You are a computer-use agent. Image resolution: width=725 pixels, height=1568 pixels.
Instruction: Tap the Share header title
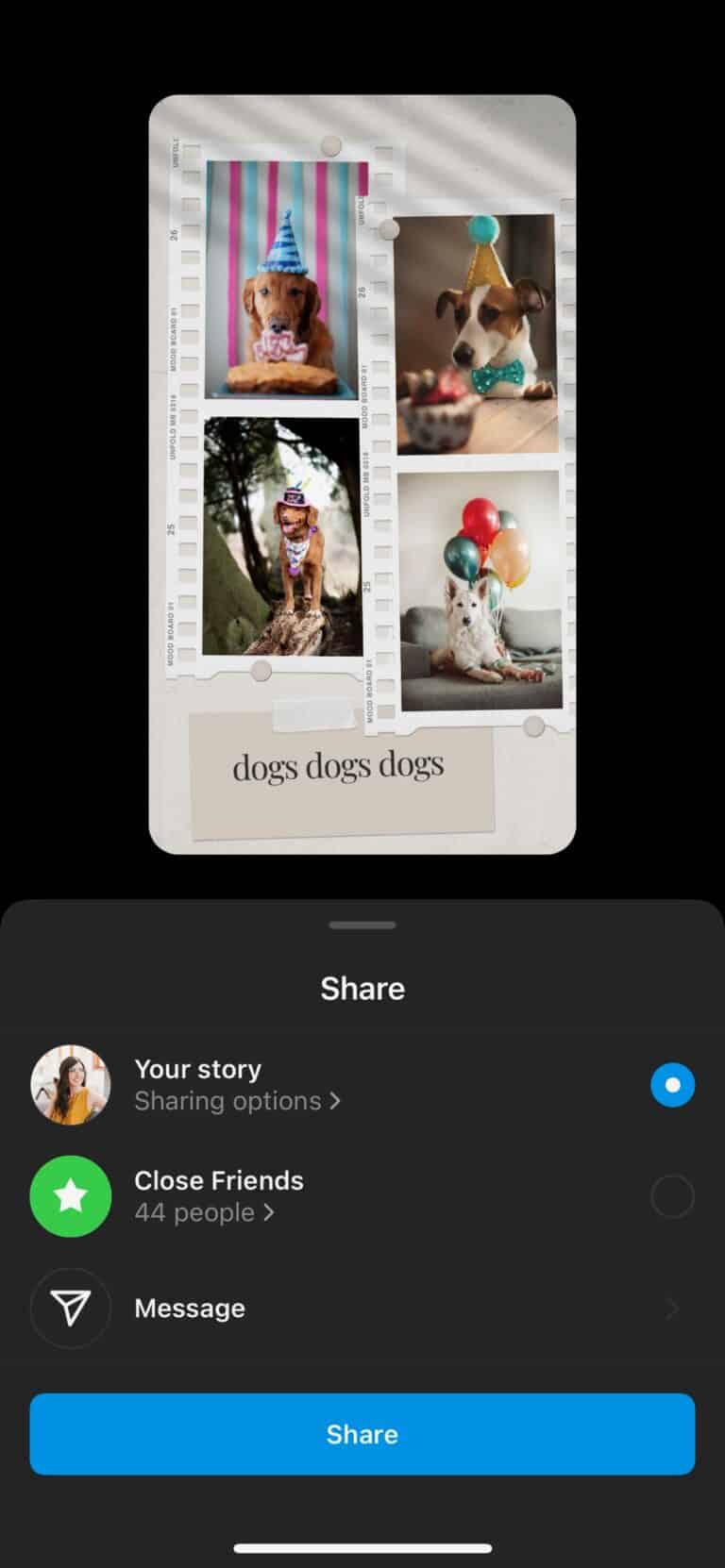click(x=362, y=988)
